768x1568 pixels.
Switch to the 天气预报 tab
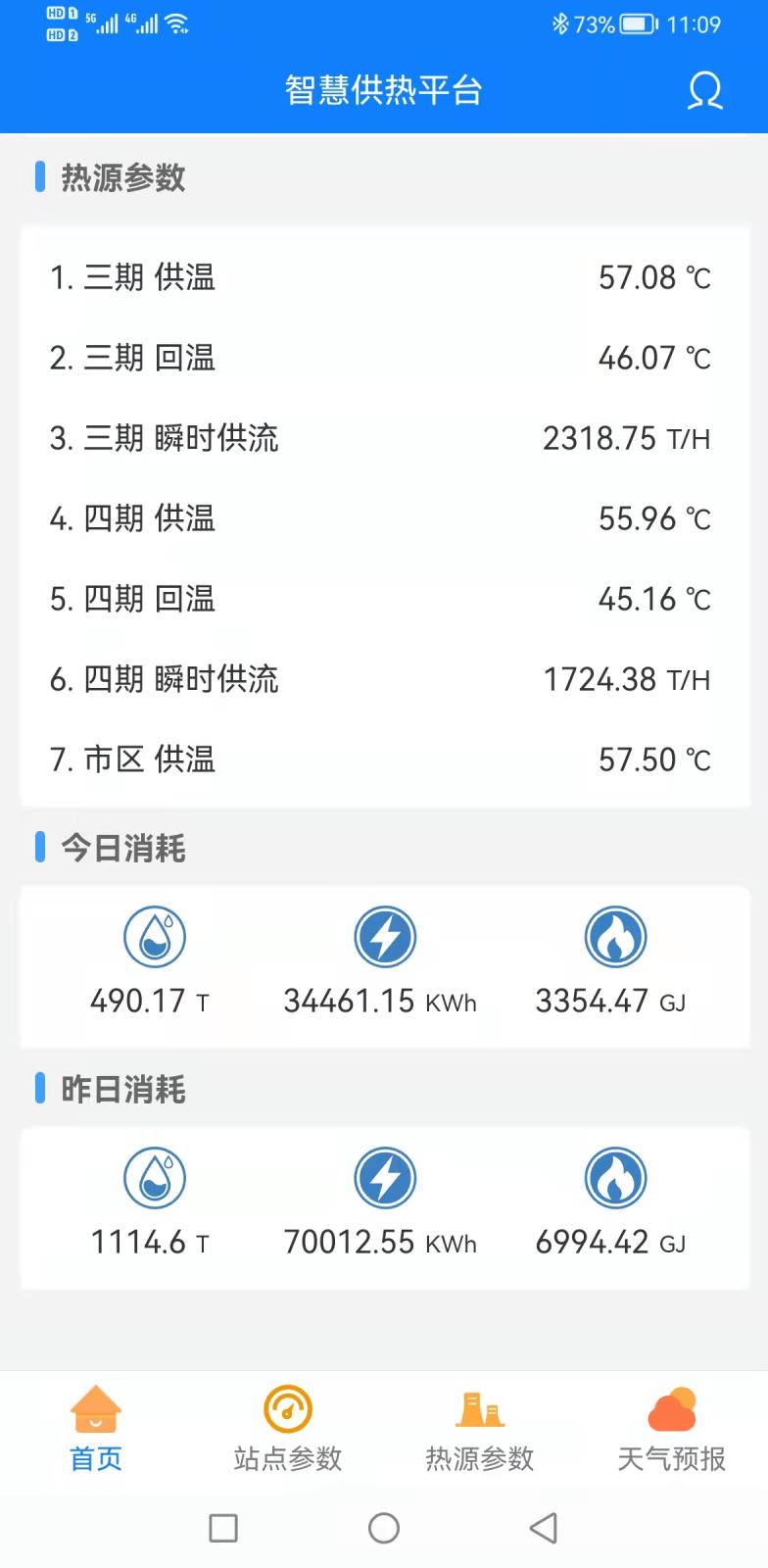click(x=671, y=1431)
